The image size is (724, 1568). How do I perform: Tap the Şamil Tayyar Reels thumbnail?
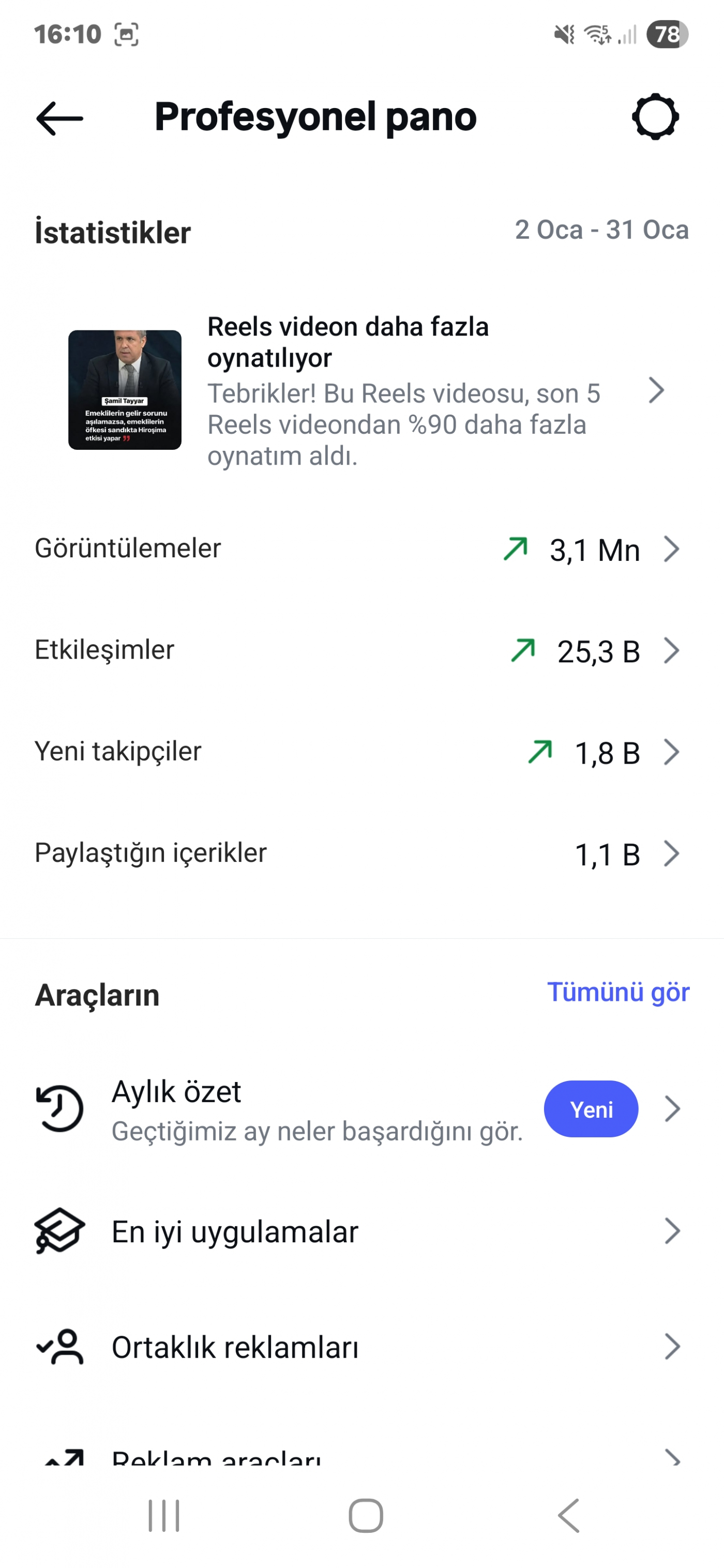[125, 390]
